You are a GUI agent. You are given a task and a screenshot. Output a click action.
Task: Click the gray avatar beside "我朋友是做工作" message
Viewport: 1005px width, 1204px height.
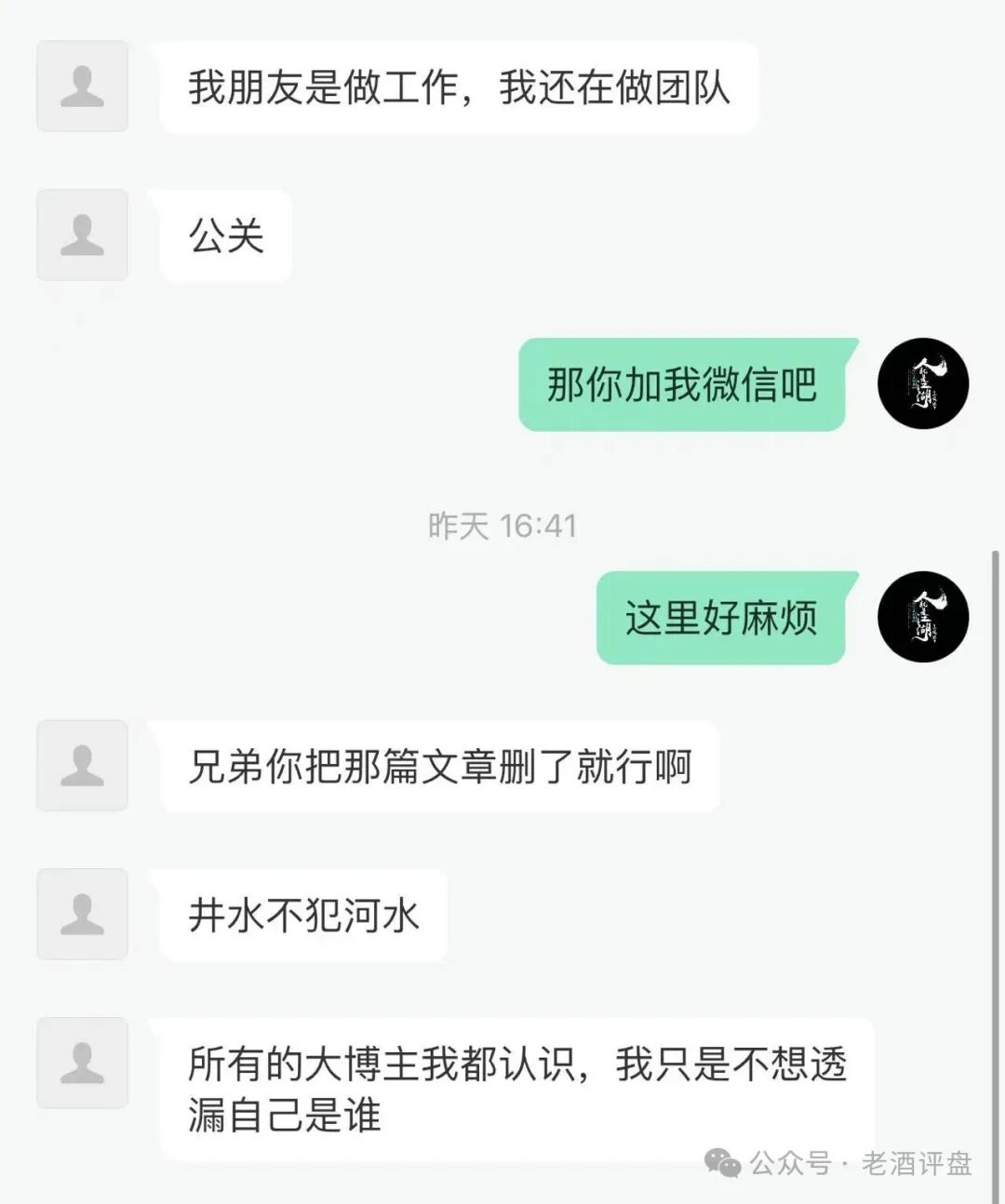(82, 88)
